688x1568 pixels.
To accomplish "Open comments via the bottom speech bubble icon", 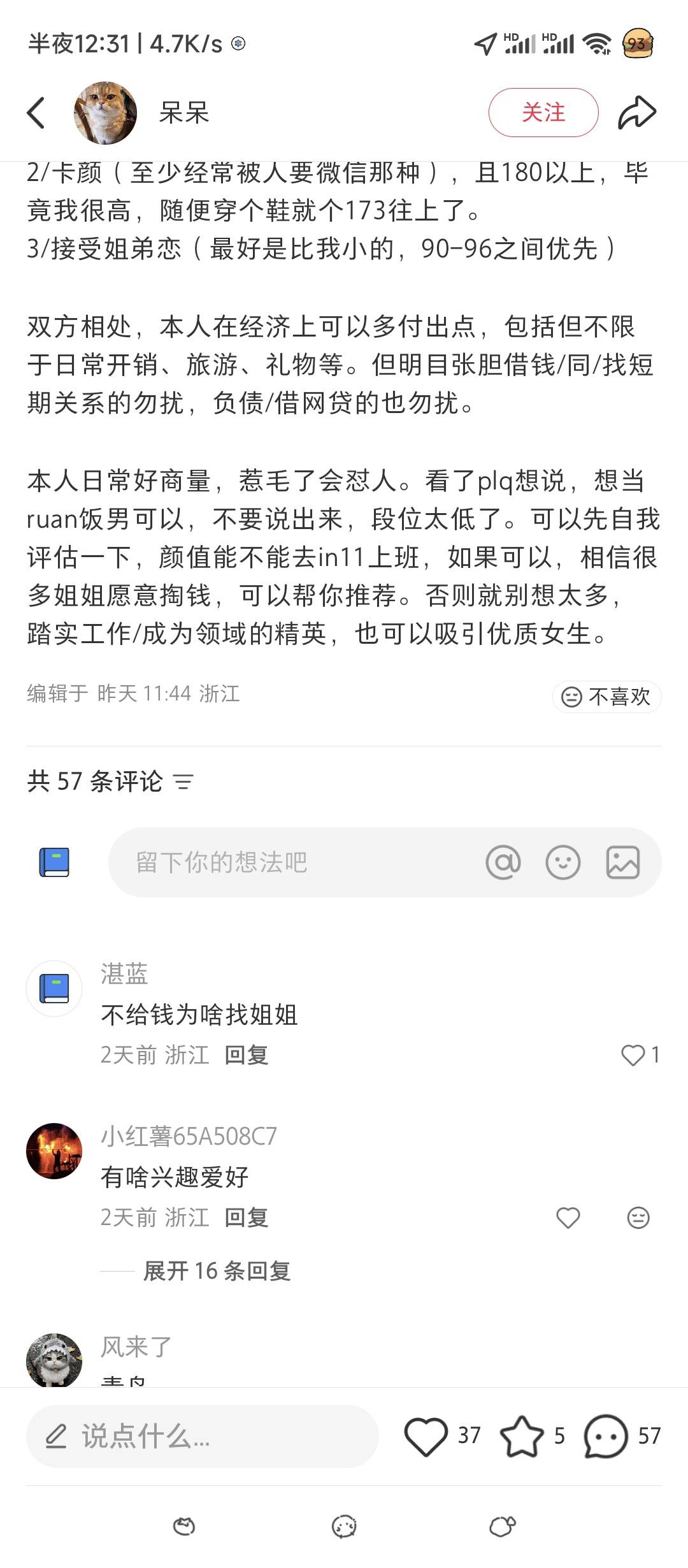I will 605,1436.
